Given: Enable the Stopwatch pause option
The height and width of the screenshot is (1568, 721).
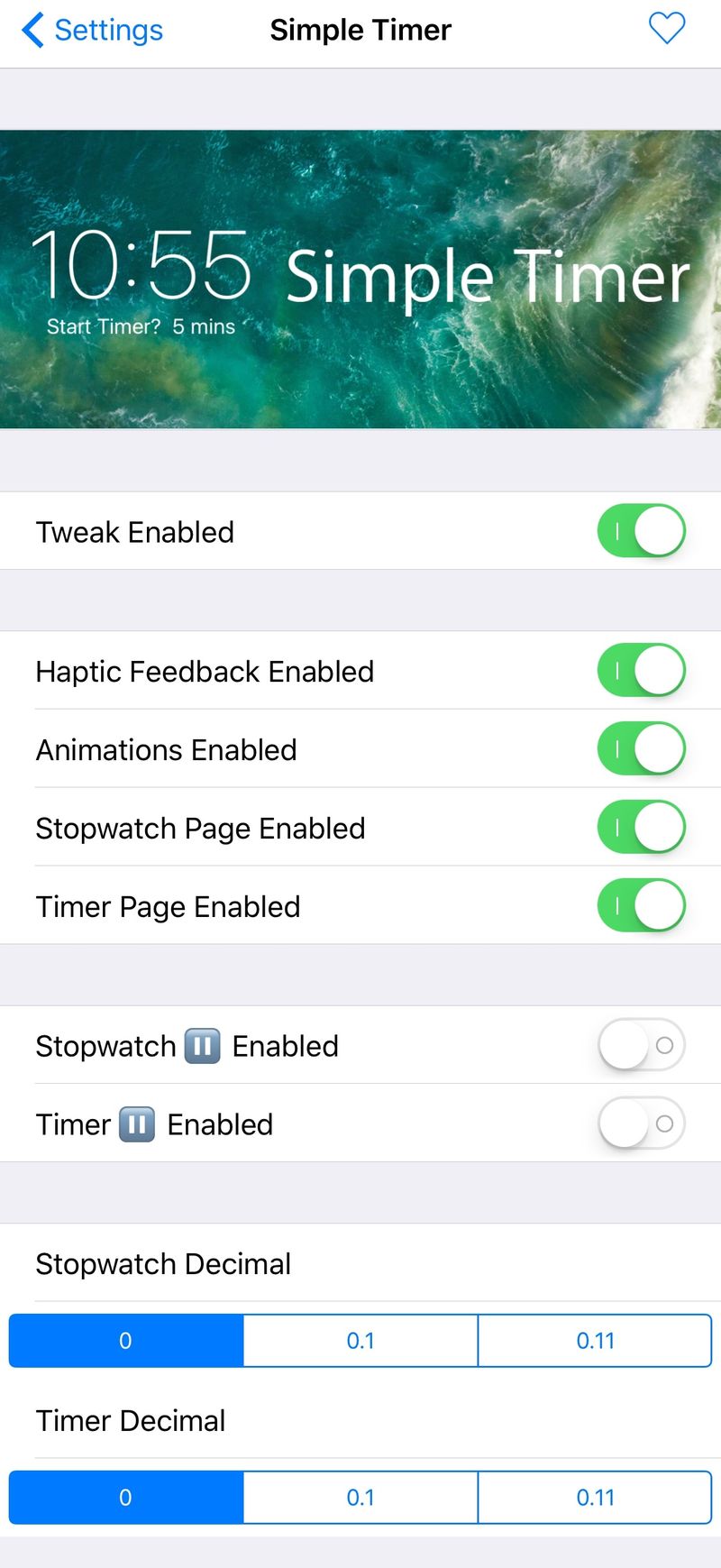Looking at the screenshot, I should (x=641, y=1045).
